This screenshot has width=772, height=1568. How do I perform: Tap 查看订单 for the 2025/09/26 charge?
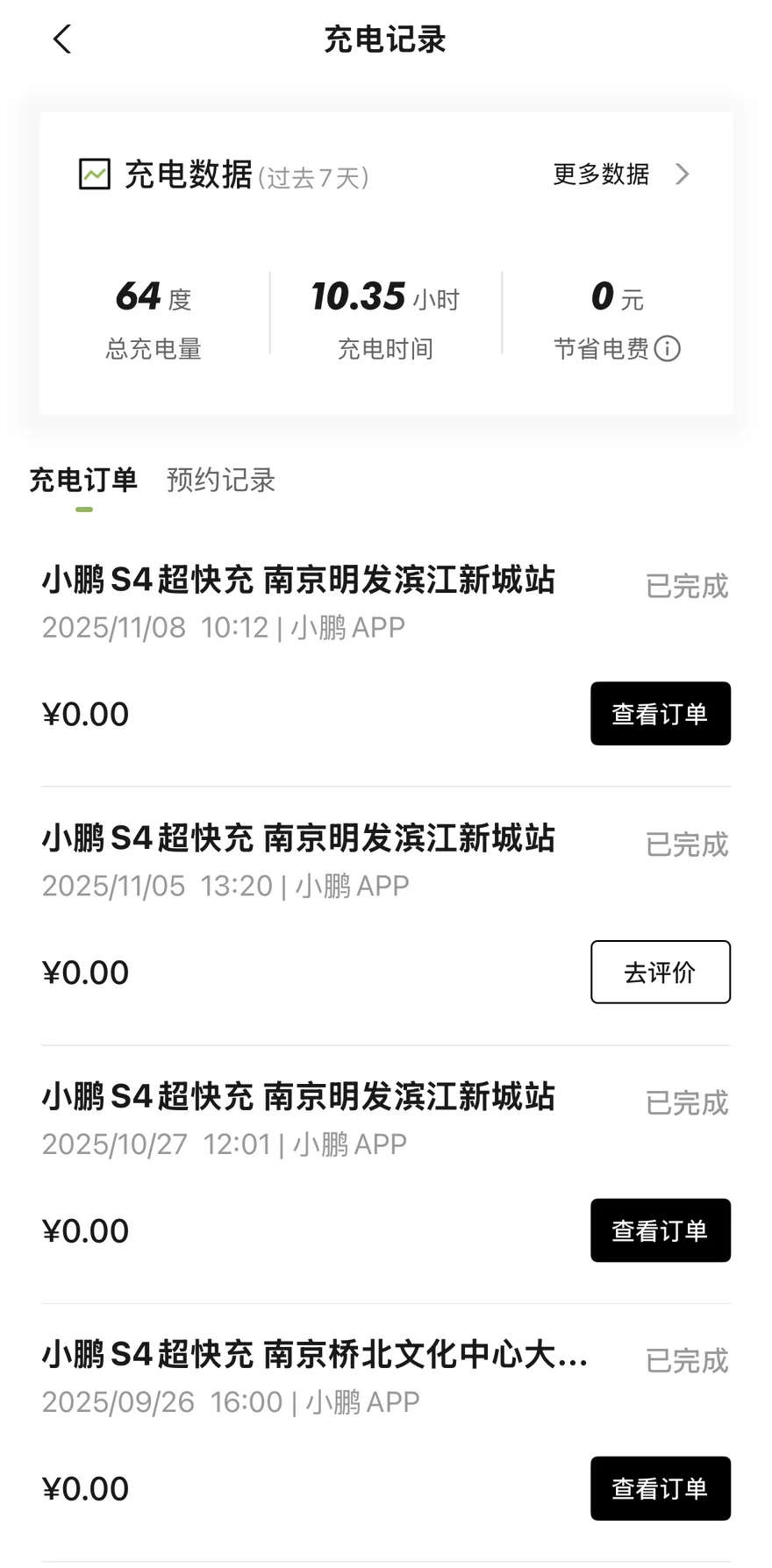click(x=660, y=1488)
